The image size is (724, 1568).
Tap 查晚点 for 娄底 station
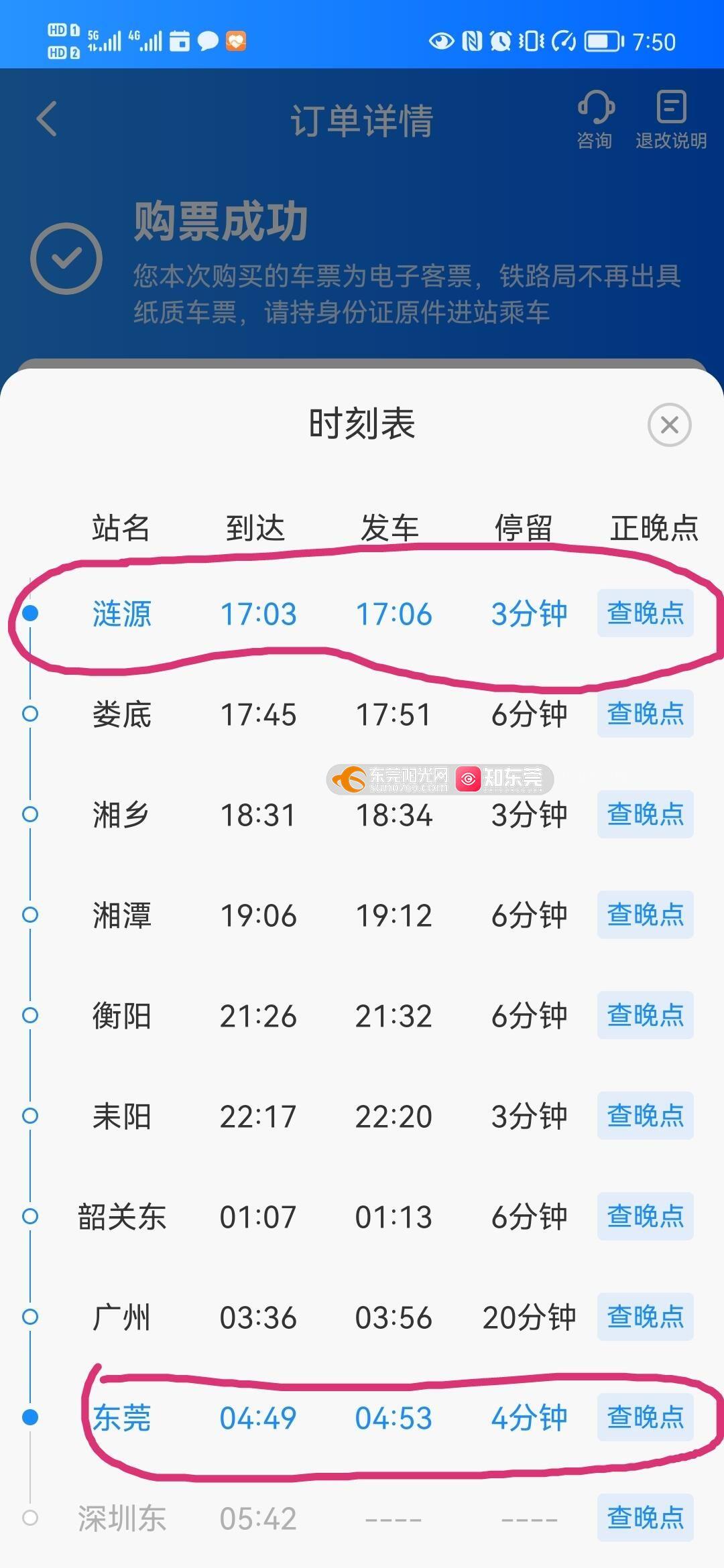click(645, 714)
